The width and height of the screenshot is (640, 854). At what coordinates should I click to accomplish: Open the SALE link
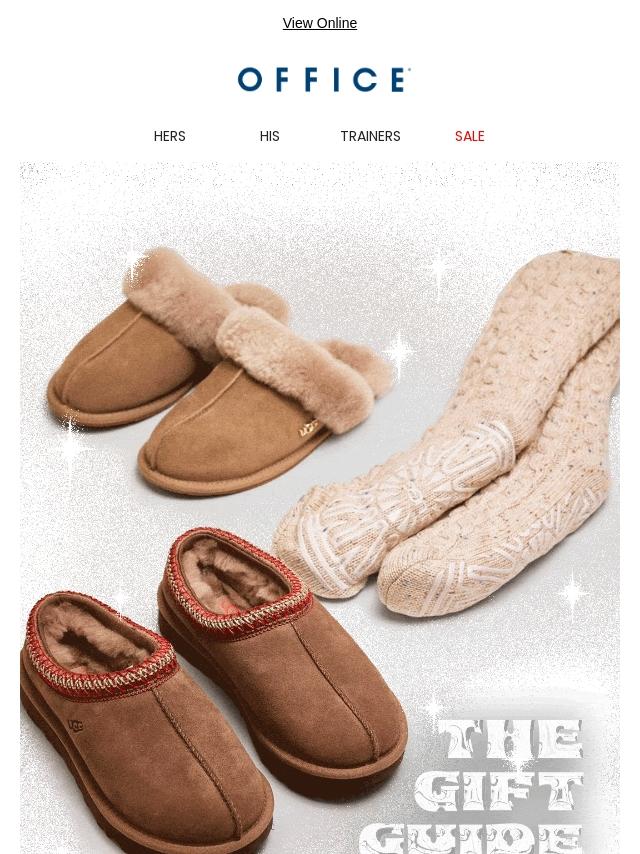tap(470, 136)
